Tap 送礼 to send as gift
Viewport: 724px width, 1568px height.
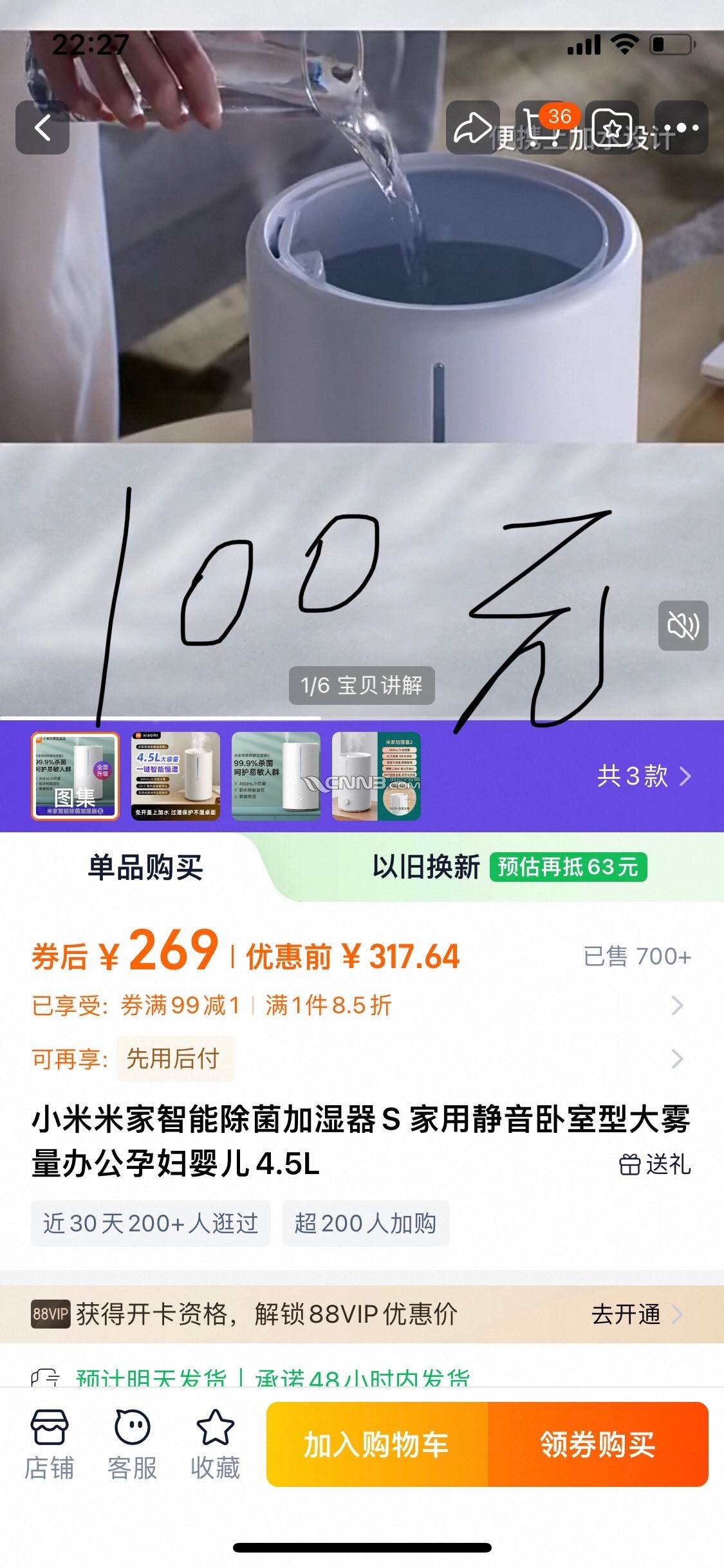[655, 1164]
